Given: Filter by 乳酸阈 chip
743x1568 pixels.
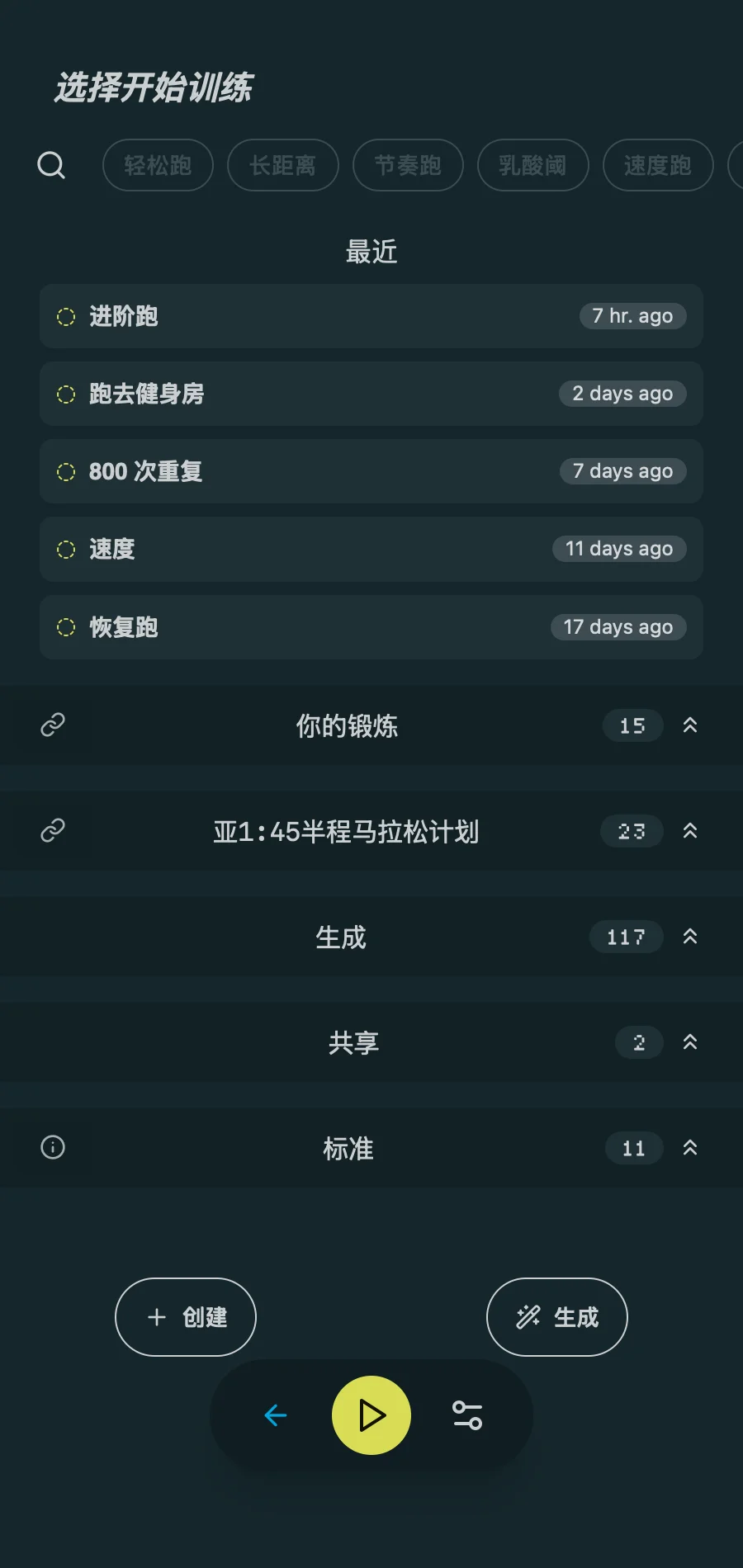Looking at the screenshot, I should (x=532, y=165).
